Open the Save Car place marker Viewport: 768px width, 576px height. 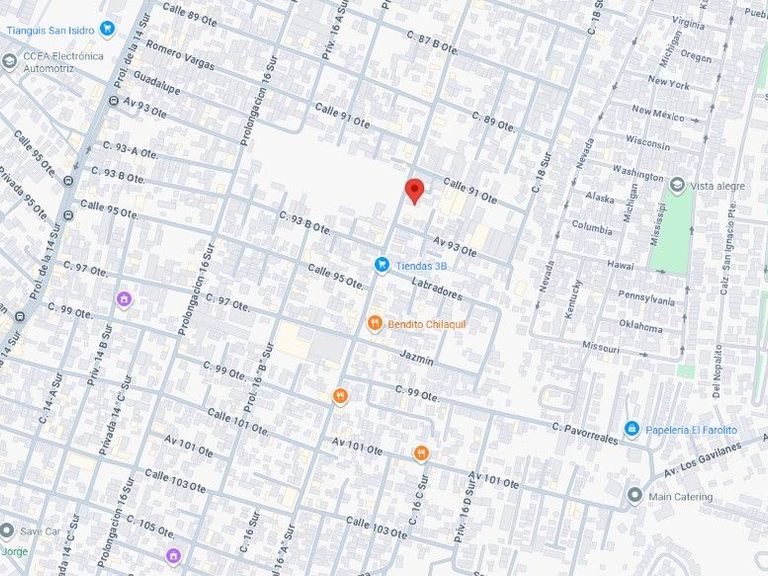(7, 531)
